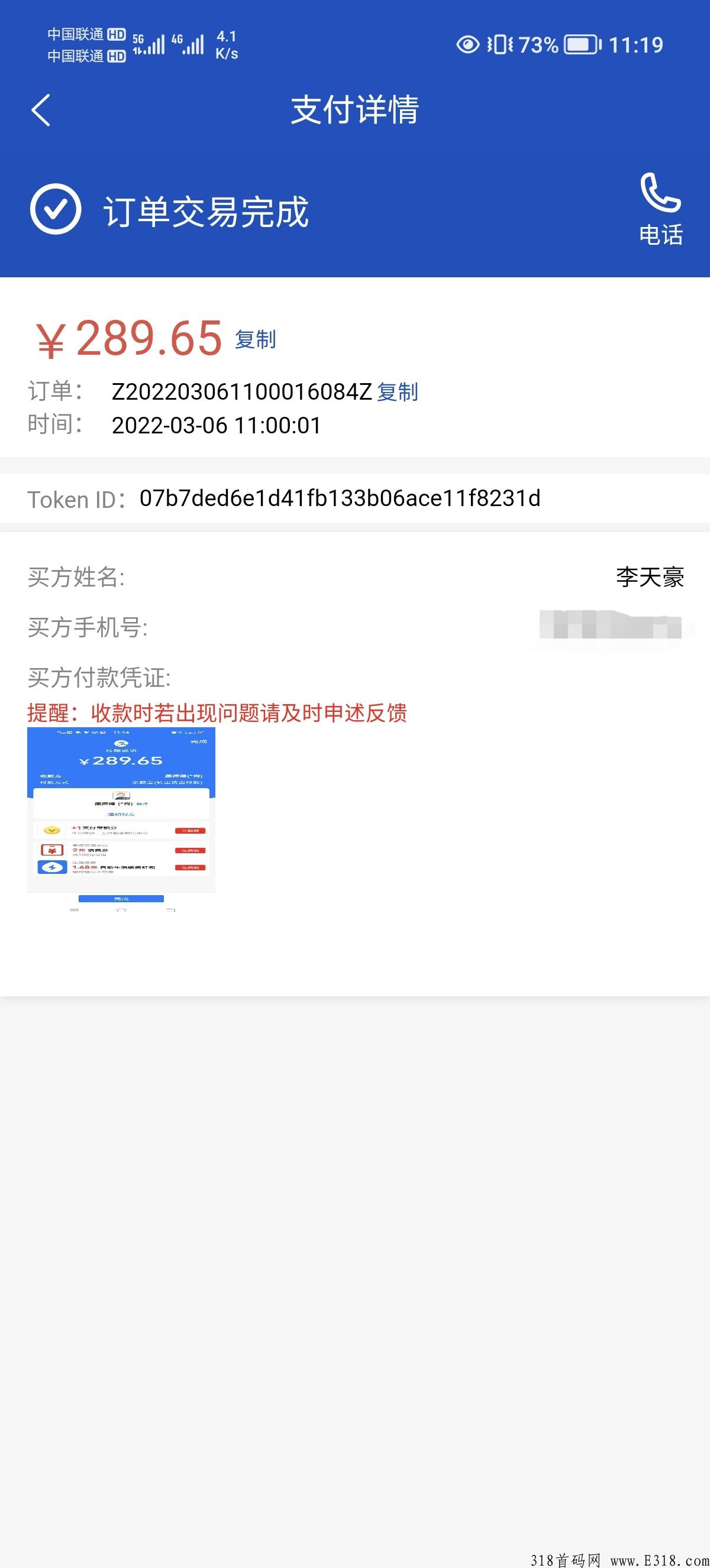This screenshot has width=710, height=1568.
Task: Select the Token ID value text
Action: (x=338, y=498)
